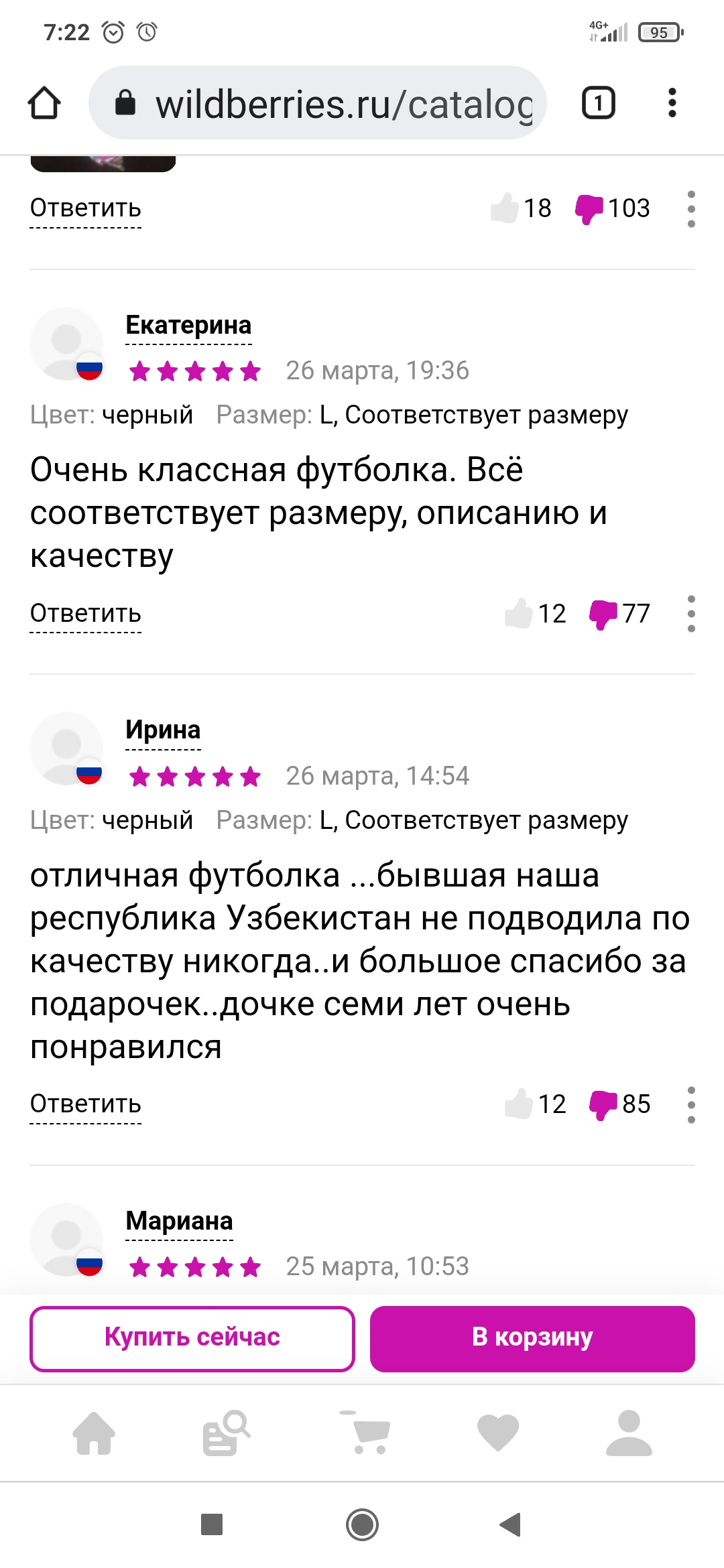Add item with В корзину button
This screenshot has width=724, height=1568.
[532, 1337]
